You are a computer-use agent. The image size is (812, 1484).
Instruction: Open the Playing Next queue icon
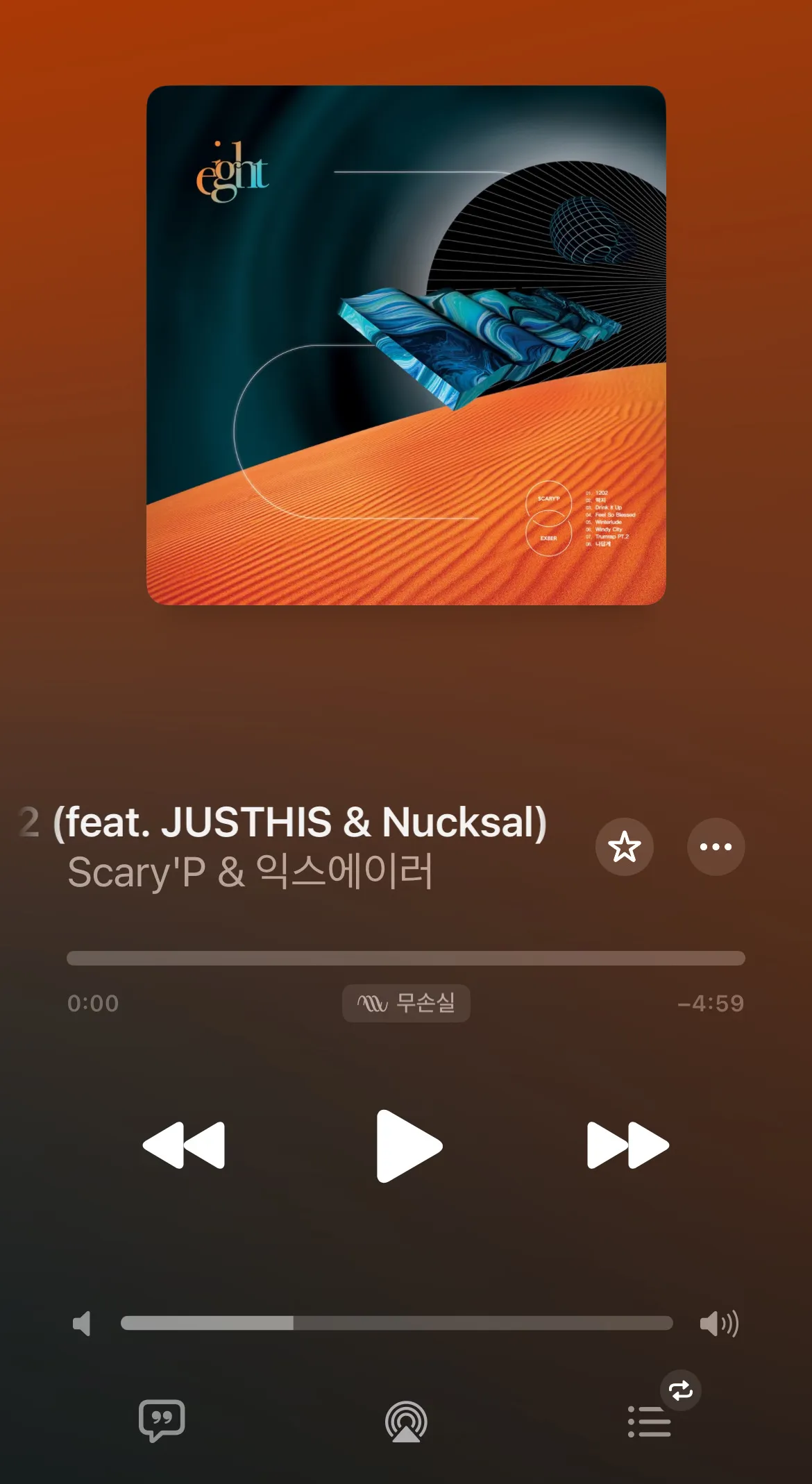click(x=649, y=1421)
